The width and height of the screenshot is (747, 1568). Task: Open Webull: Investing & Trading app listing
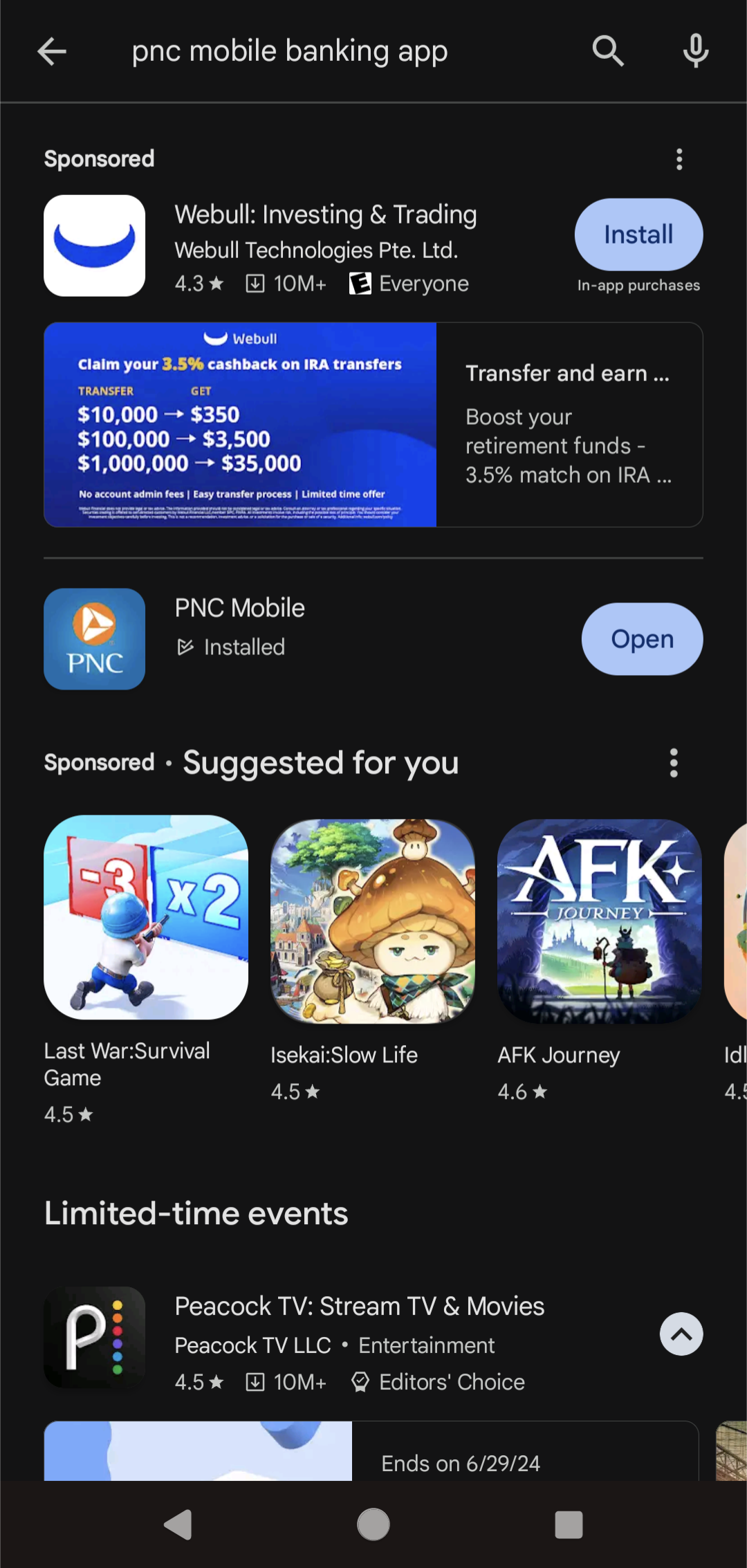(x=325, y=246)
